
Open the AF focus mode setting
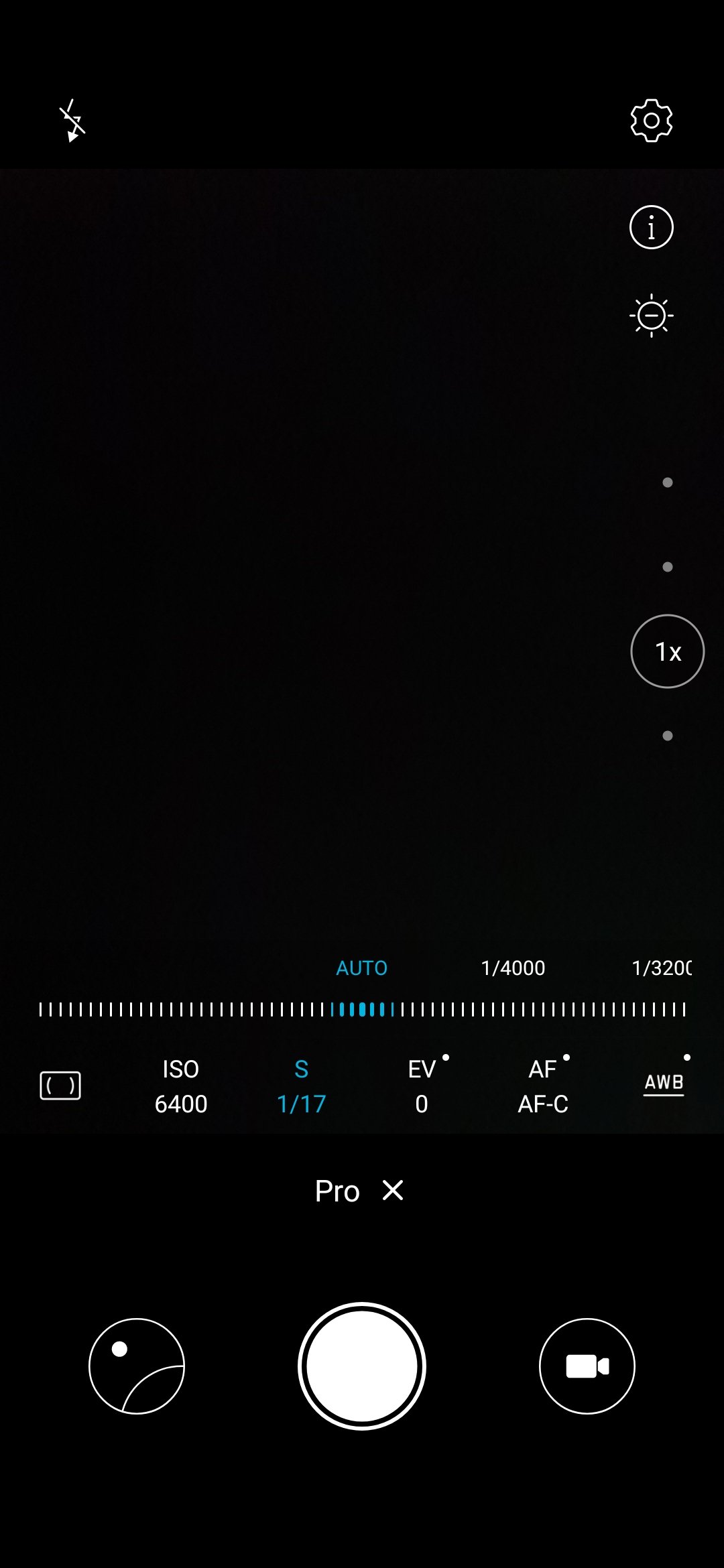[543, 1086]
